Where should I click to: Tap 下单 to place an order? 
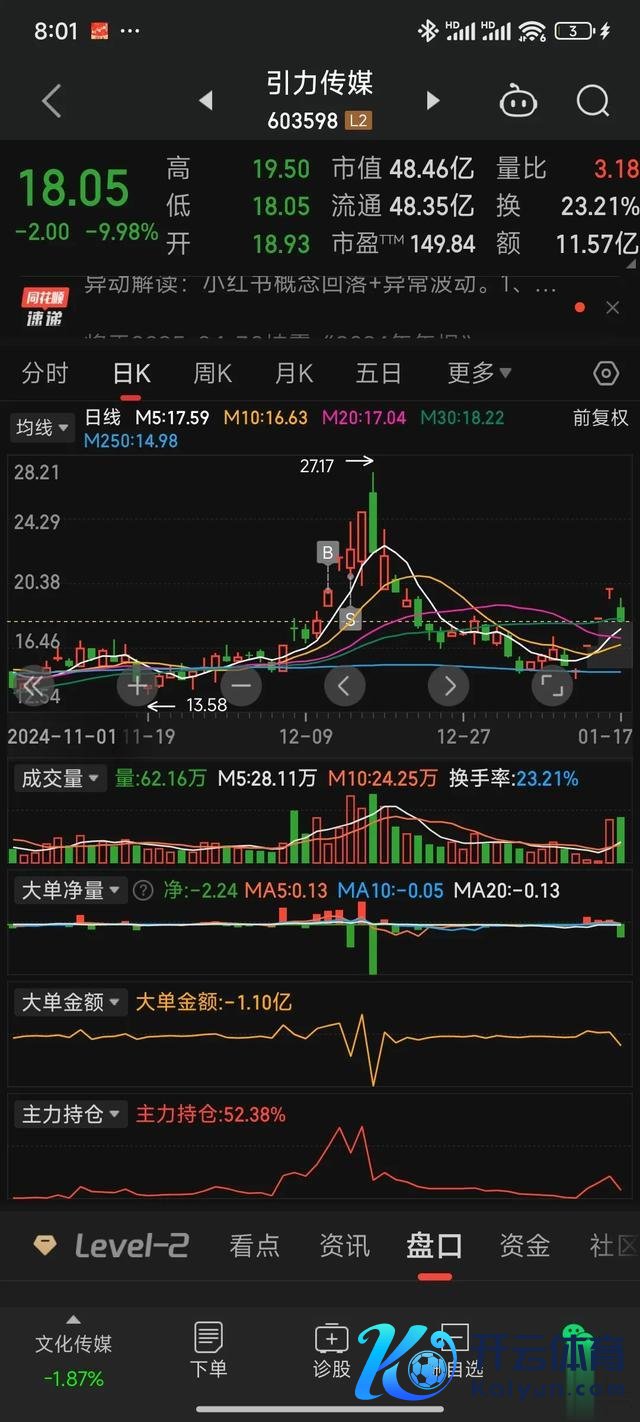click(208, 1350)
